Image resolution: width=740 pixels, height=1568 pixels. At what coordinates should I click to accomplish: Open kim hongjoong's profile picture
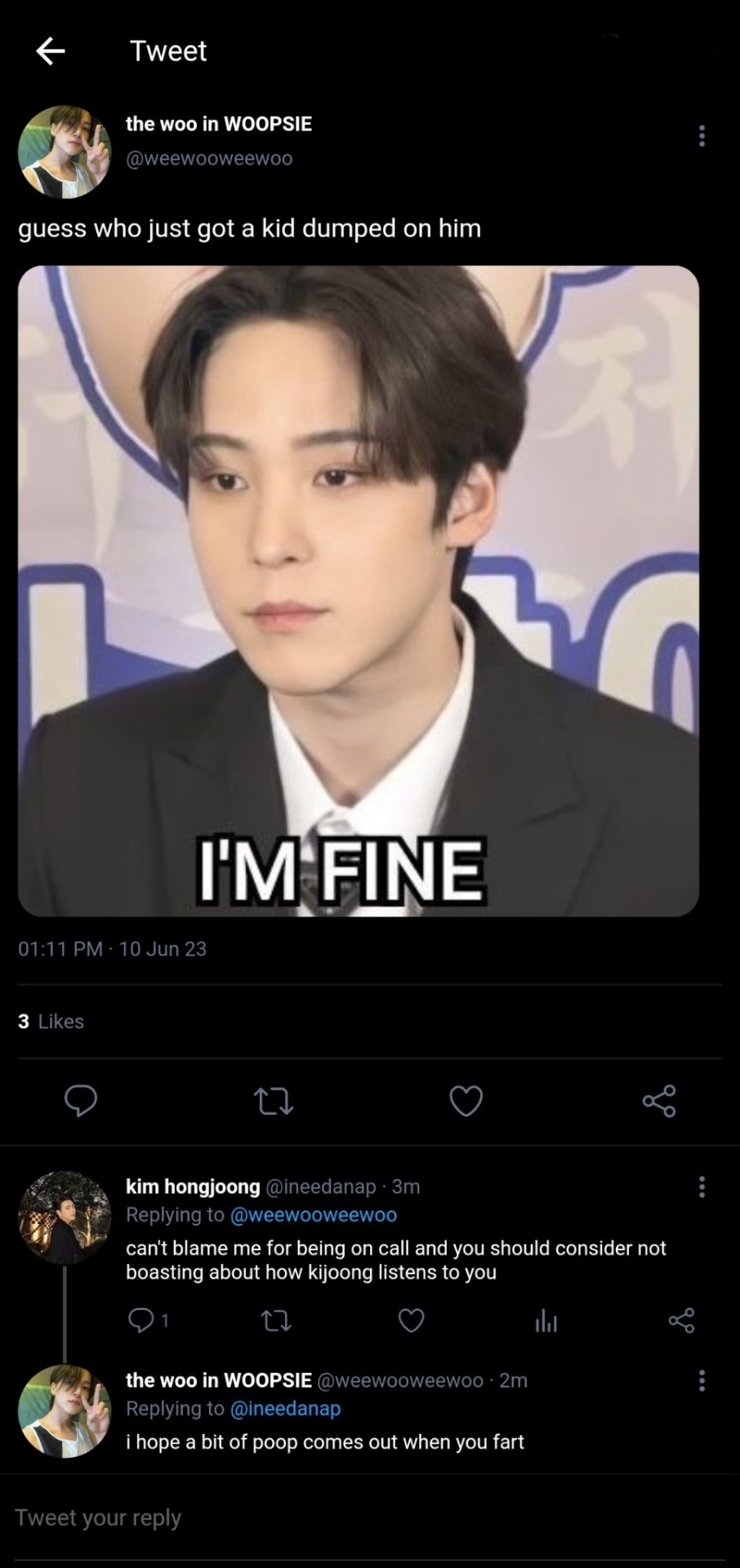coord(64,1218)
